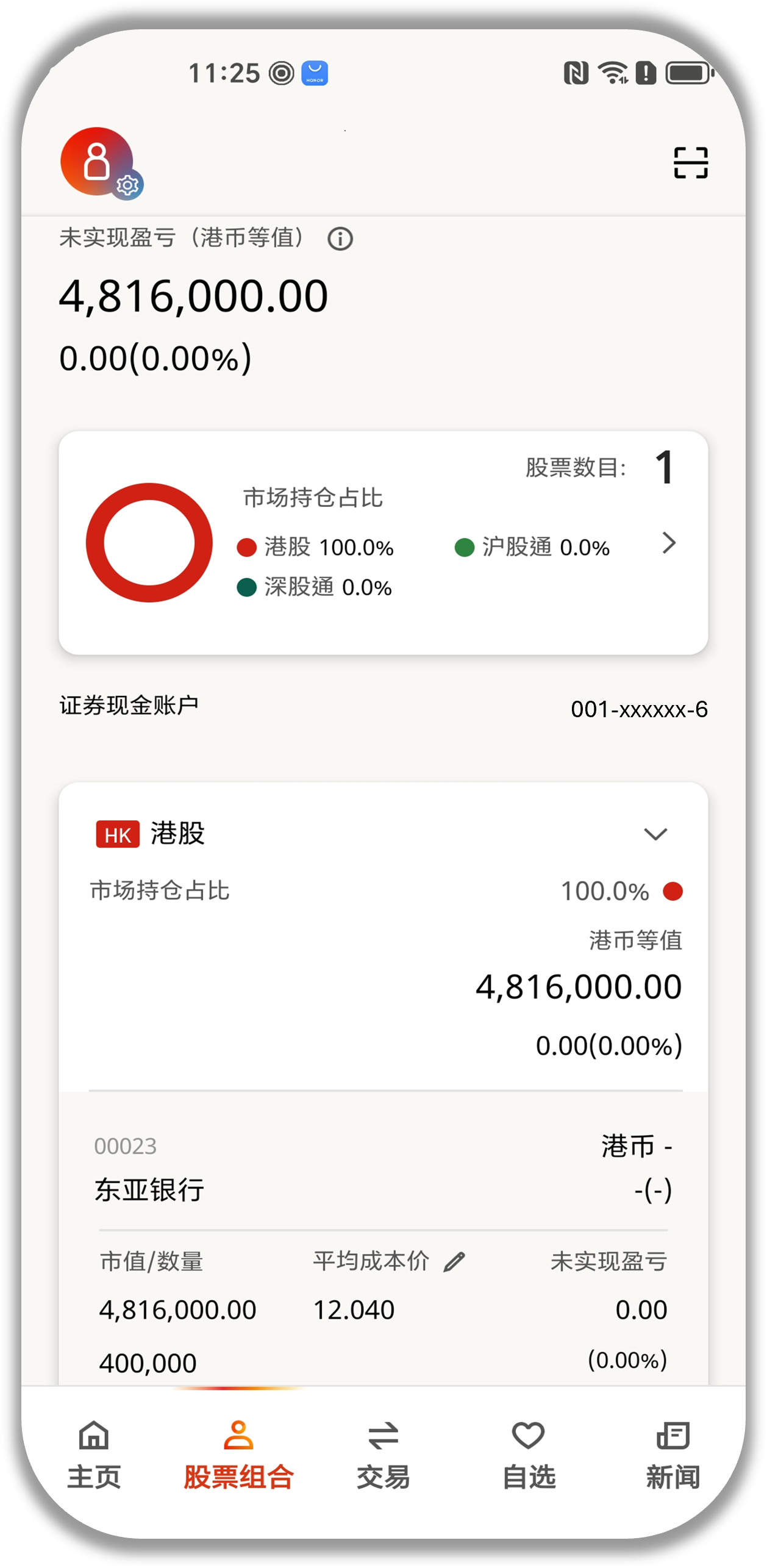Switch to the 交易 tab
Screen dimensions: 767x1568
tap(383, 1453)
